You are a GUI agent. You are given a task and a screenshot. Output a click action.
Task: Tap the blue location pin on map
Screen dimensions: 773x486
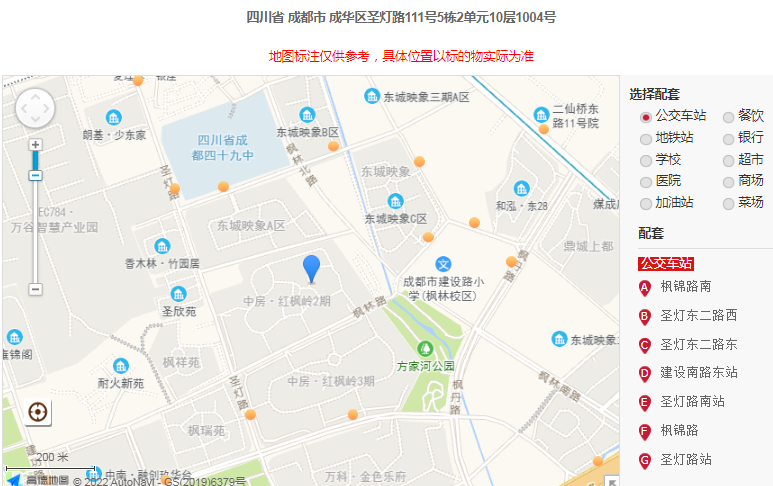(312, 268)
